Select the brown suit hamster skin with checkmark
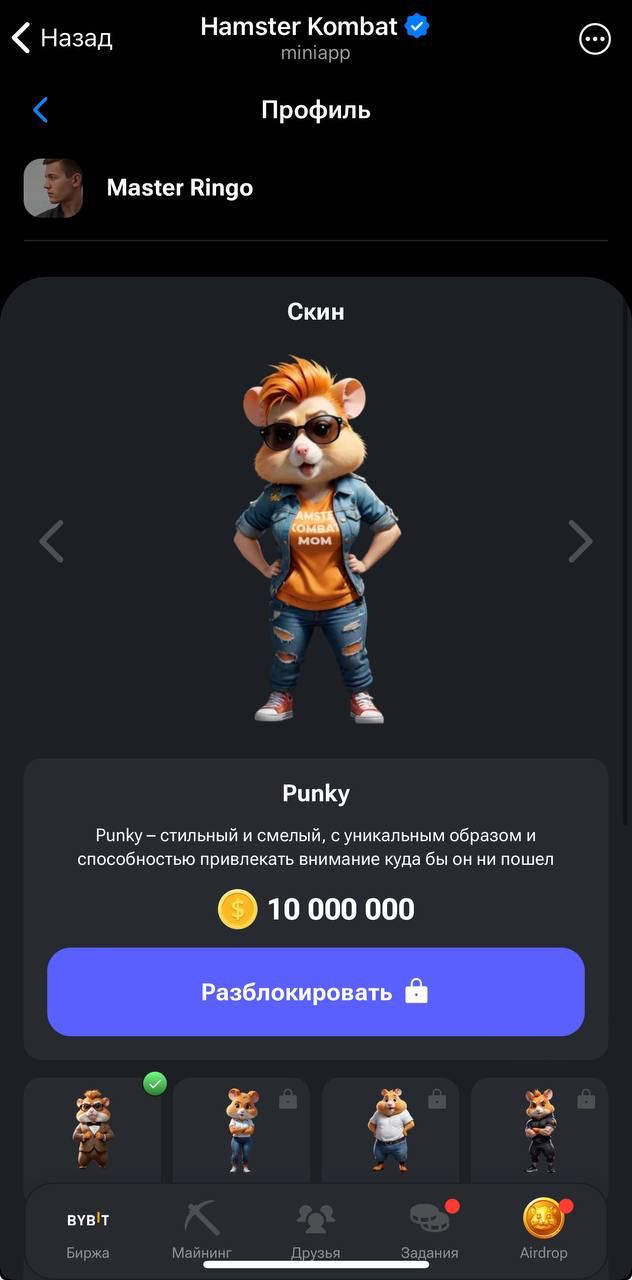Viewport: 632px width, 1280px height. pyautogui.click(x=93, y=1128)
